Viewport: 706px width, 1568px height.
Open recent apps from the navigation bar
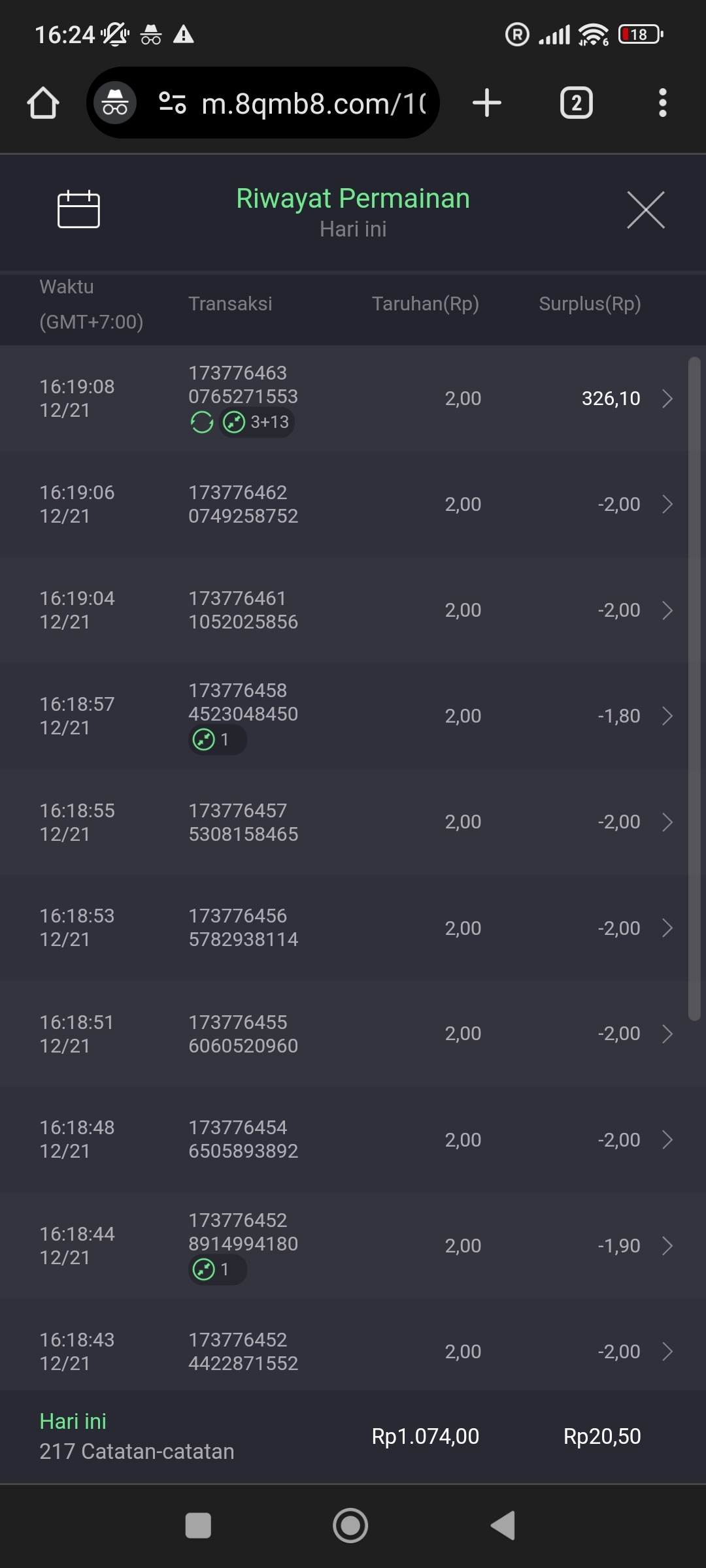(x=198, y=1526)
